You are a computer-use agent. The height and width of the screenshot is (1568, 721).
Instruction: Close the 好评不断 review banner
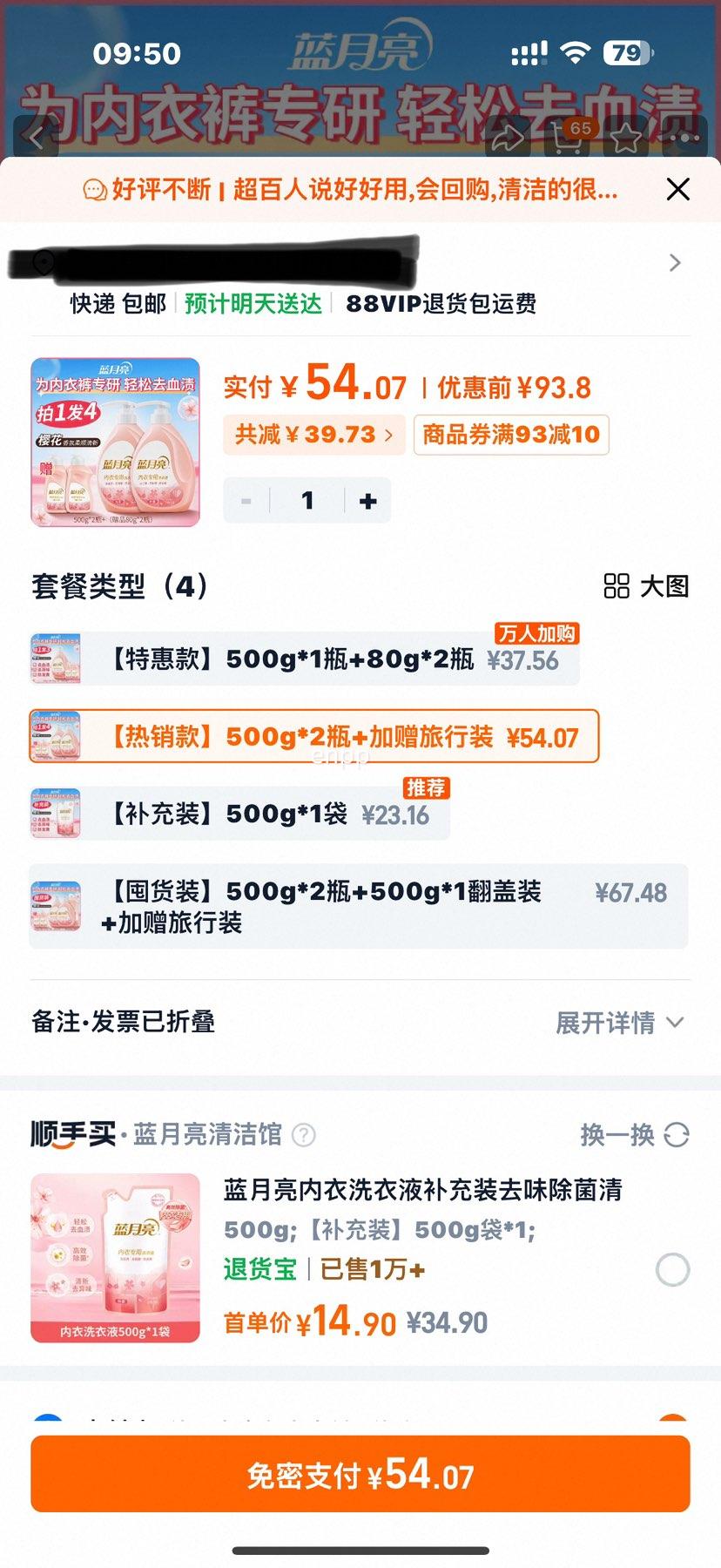coord(677,189)
